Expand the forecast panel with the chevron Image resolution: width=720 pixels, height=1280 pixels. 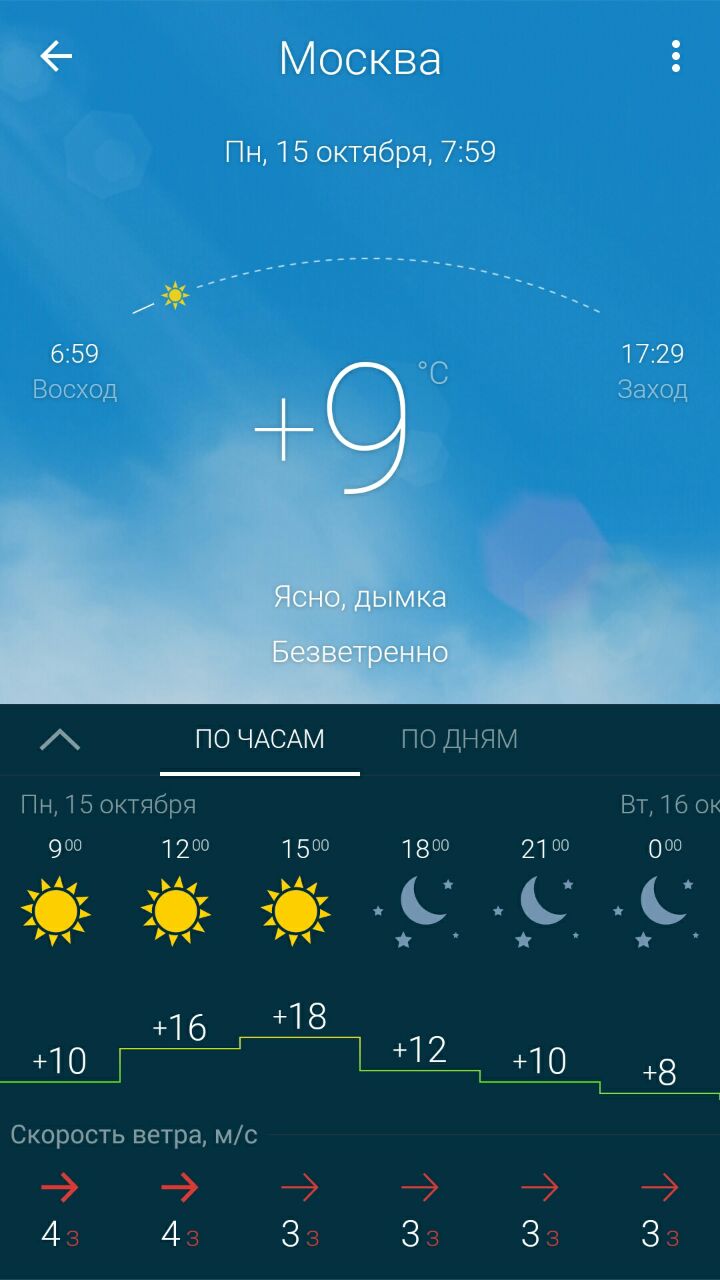60,740
